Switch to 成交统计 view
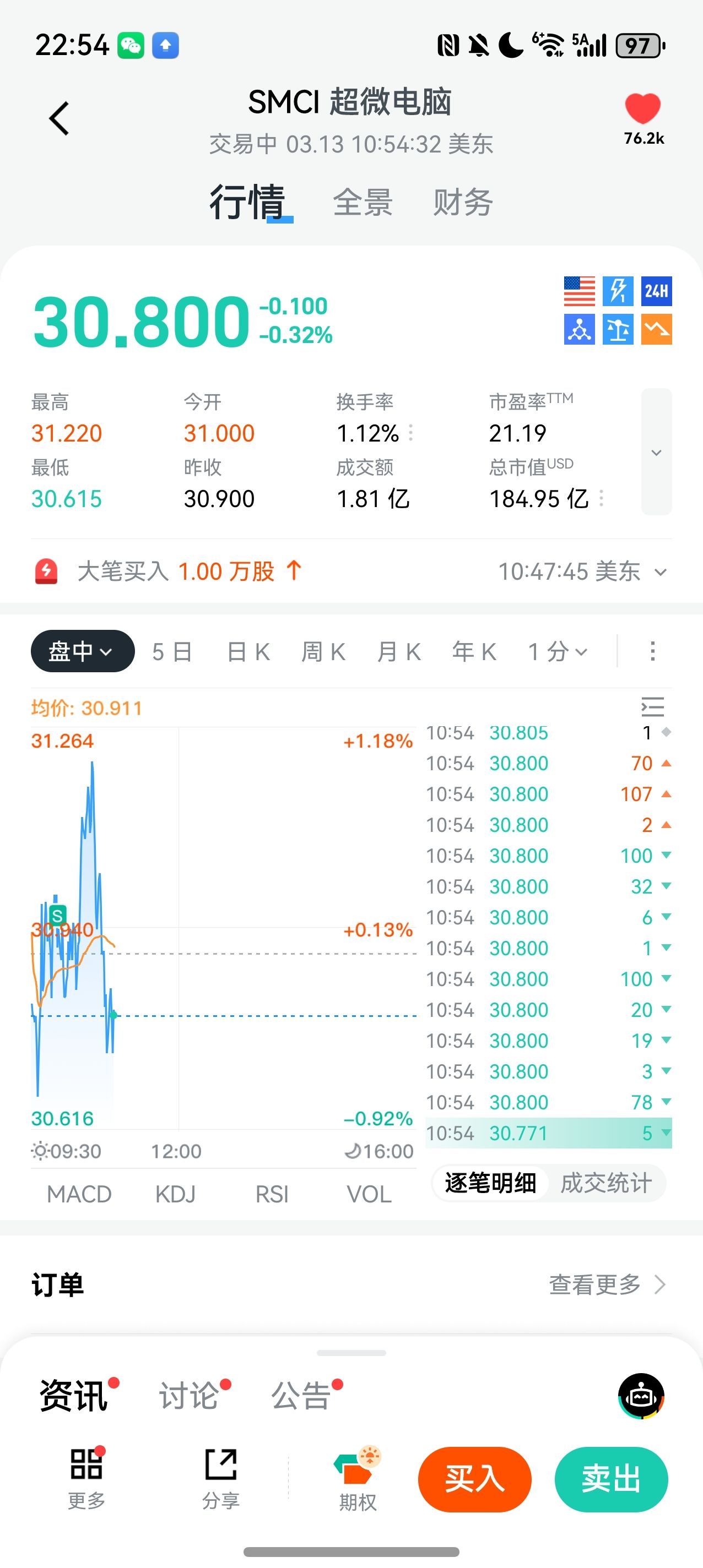This screenshot has width=703, height=1568. coord(605,1183)
